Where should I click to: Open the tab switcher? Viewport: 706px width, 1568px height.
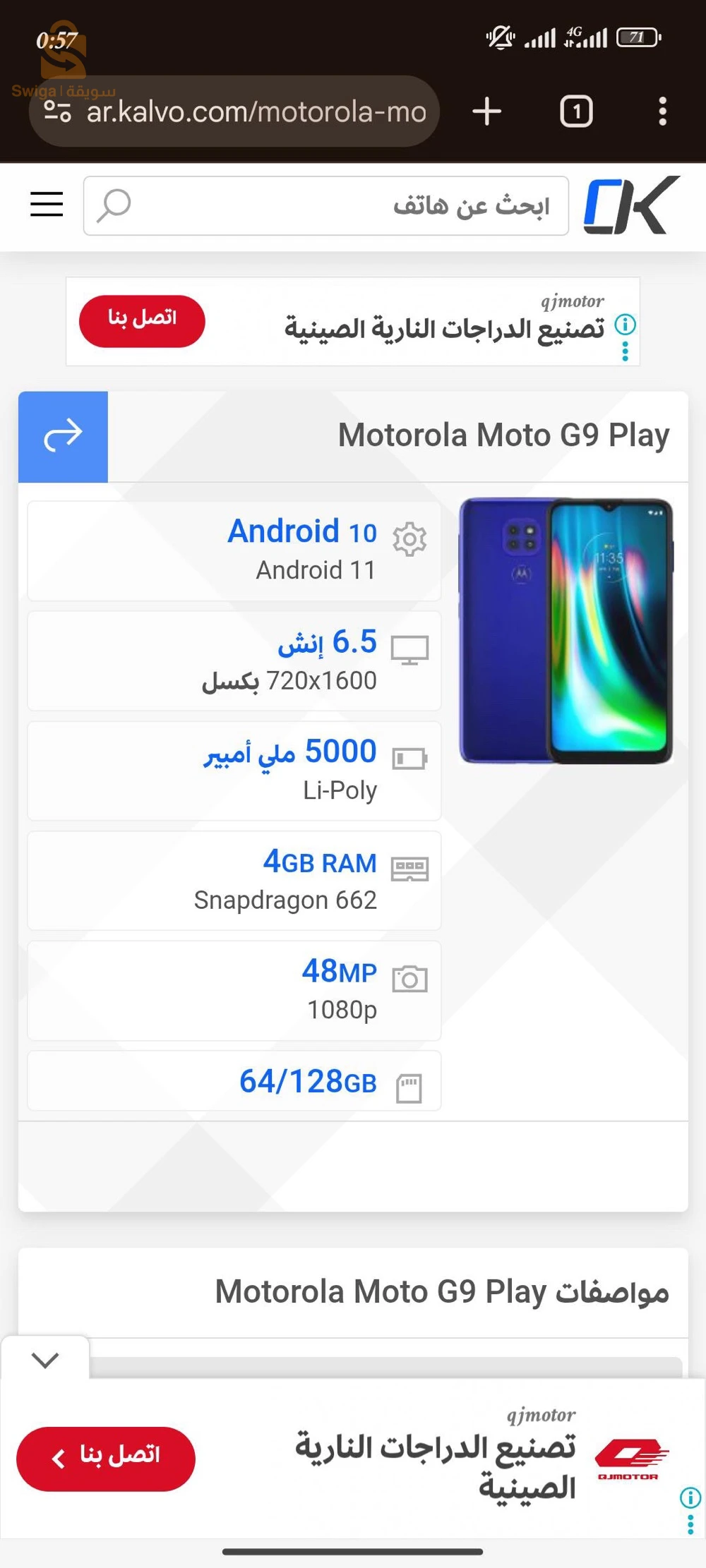[x=576, y=111]
